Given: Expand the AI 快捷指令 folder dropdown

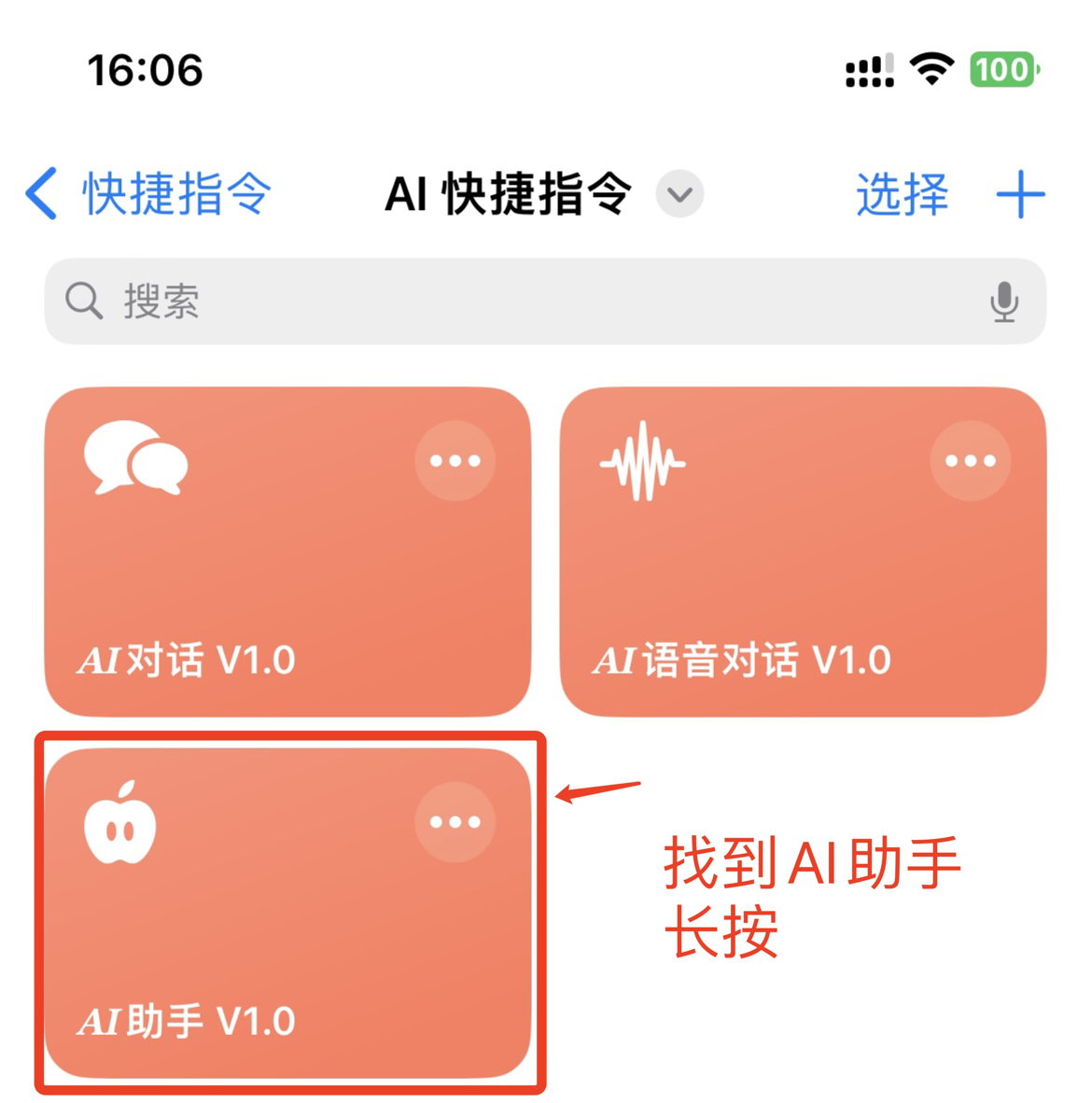Looking at the screenshot, I should coord(679,194).
